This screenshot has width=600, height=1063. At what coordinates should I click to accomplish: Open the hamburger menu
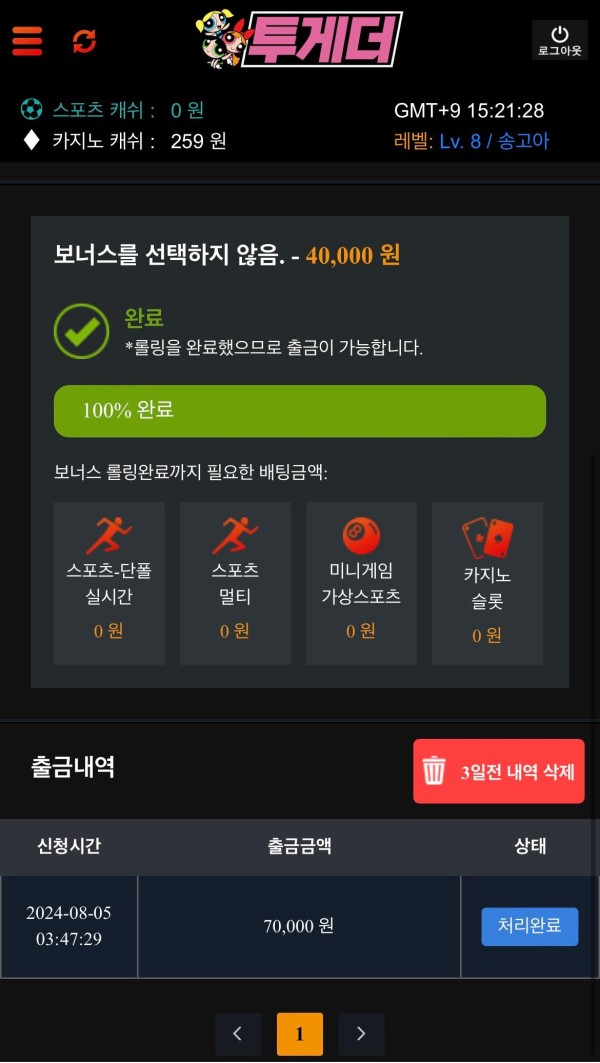[x=27, y=41]
